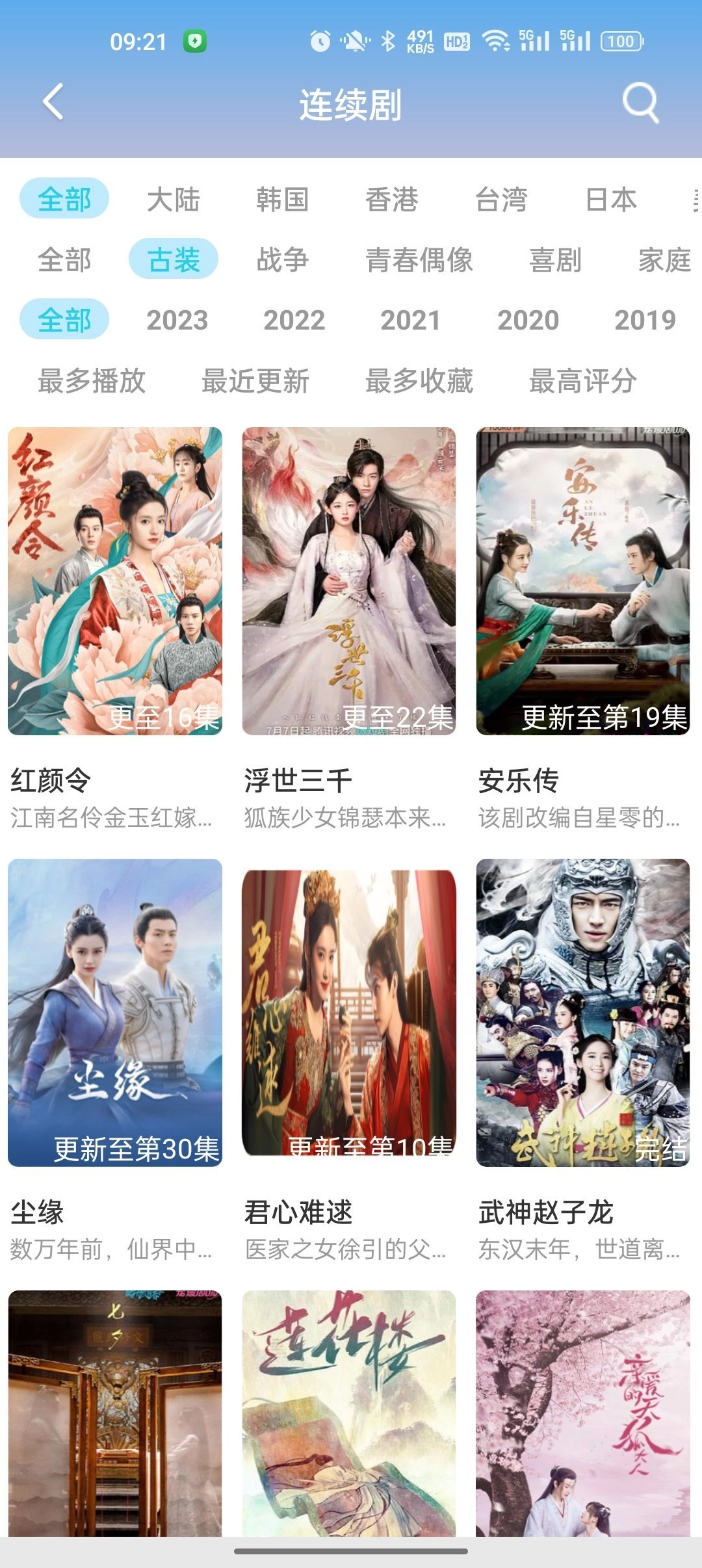Select the 青春偶像 genre
This screenshot has width=702, height=1568.
pyautogui.click(x=419, y=259)
